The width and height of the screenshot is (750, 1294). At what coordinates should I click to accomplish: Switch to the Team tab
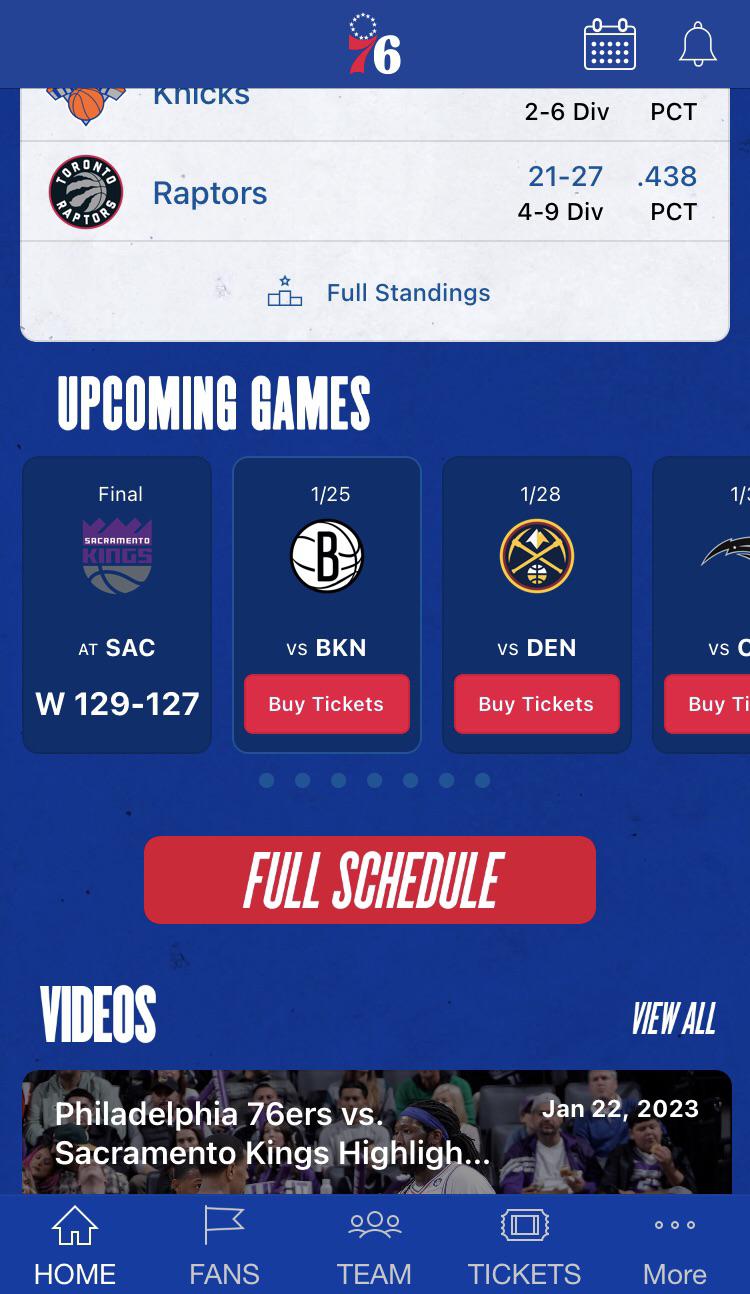click(374, 1246)
